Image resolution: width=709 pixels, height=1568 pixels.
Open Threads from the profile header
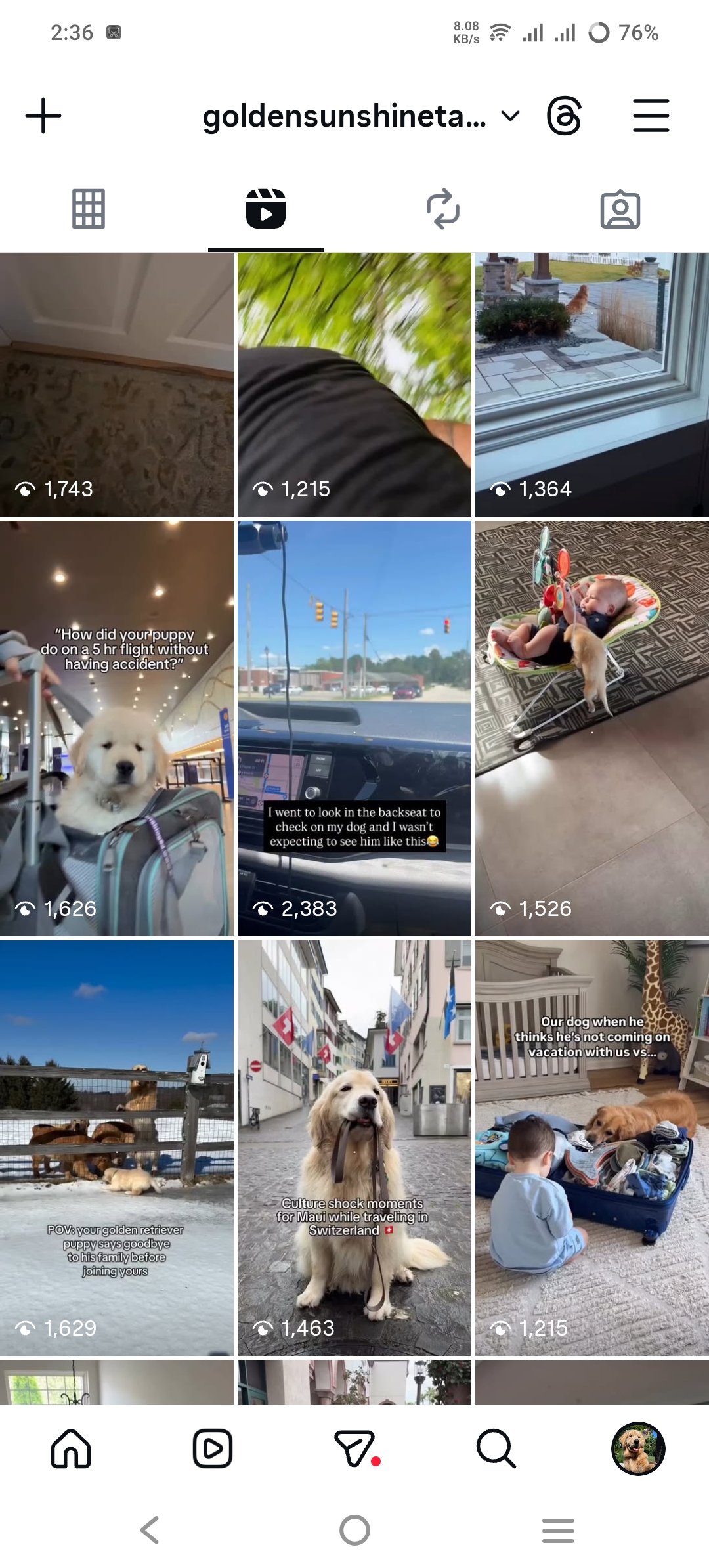pos(564,116)
